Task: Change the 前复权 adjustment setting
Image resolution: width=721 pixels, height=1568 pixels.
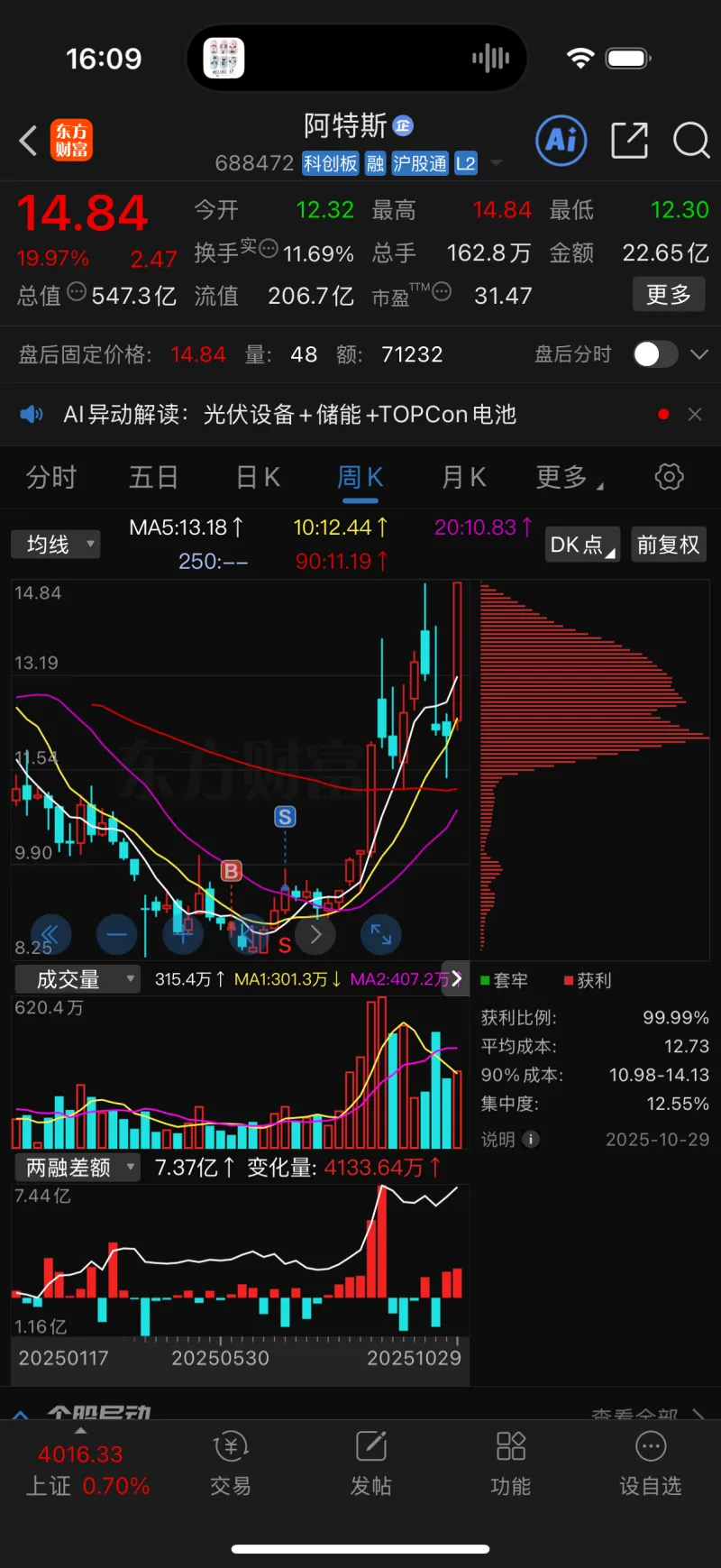Action: click(668, 545)
